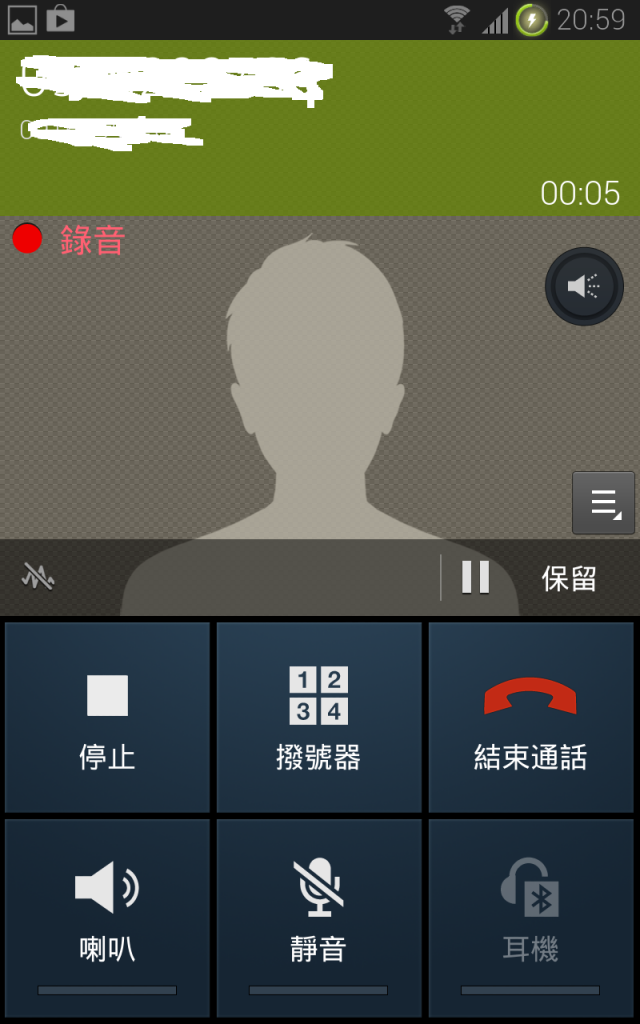
Task: Tap the extra volume speaker icon
Action: (584, 286)
